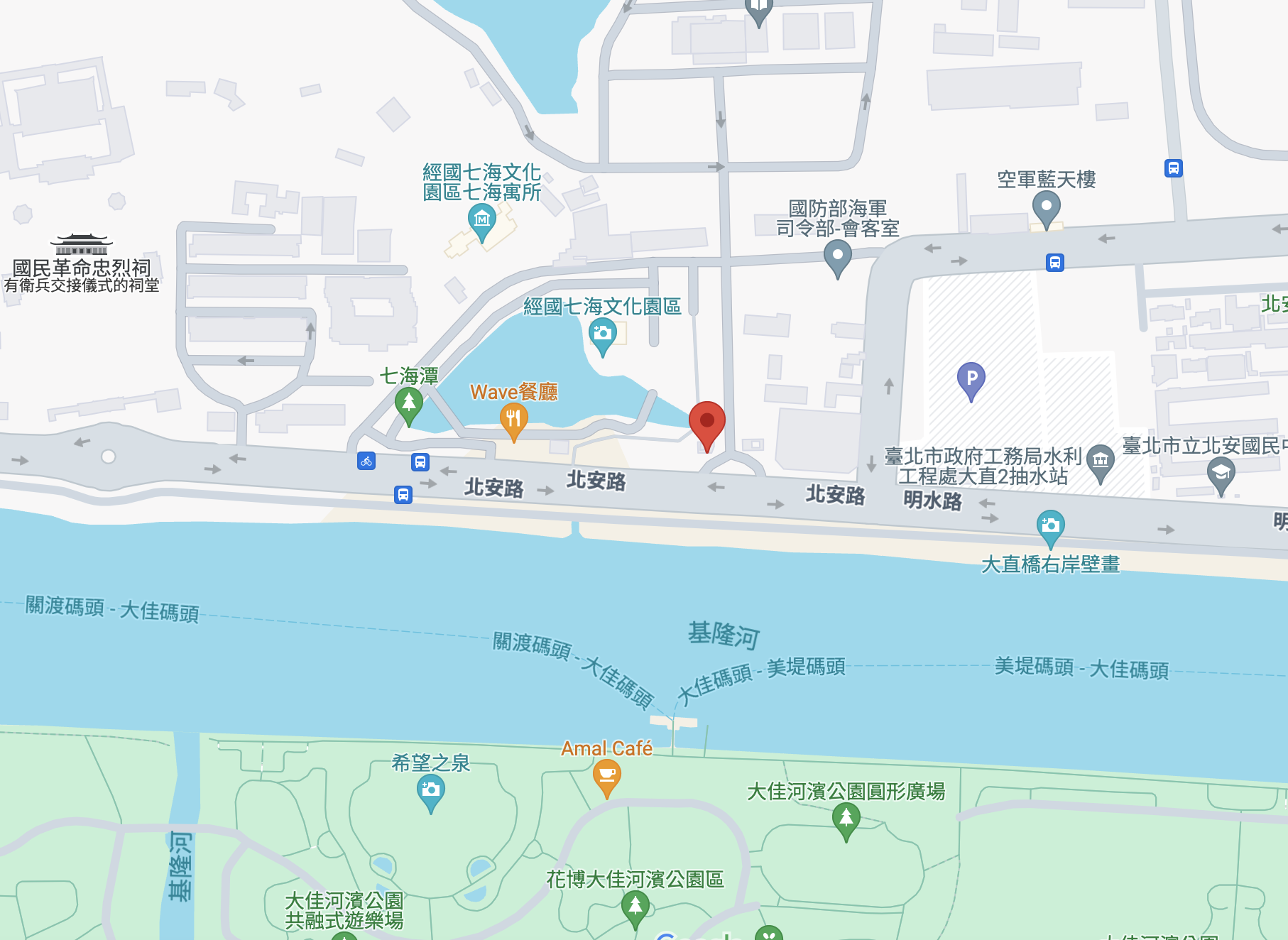Open the 空軍藍天樓 place pin
The width and height of the screenshot is (1288, 940).
[1046, 208]
